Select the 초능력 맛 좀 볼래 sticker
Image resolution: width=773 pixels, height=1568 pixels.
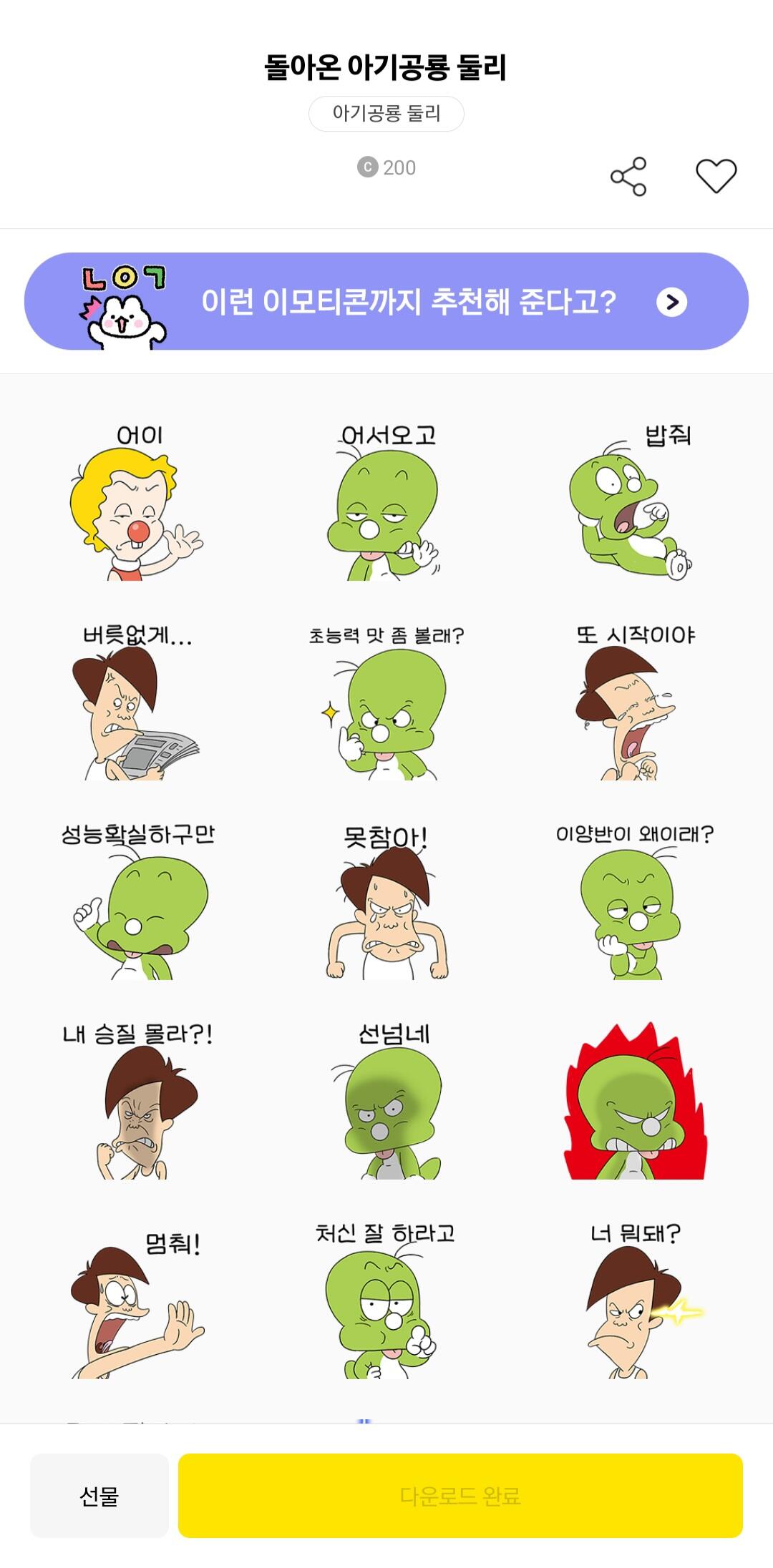386,715
